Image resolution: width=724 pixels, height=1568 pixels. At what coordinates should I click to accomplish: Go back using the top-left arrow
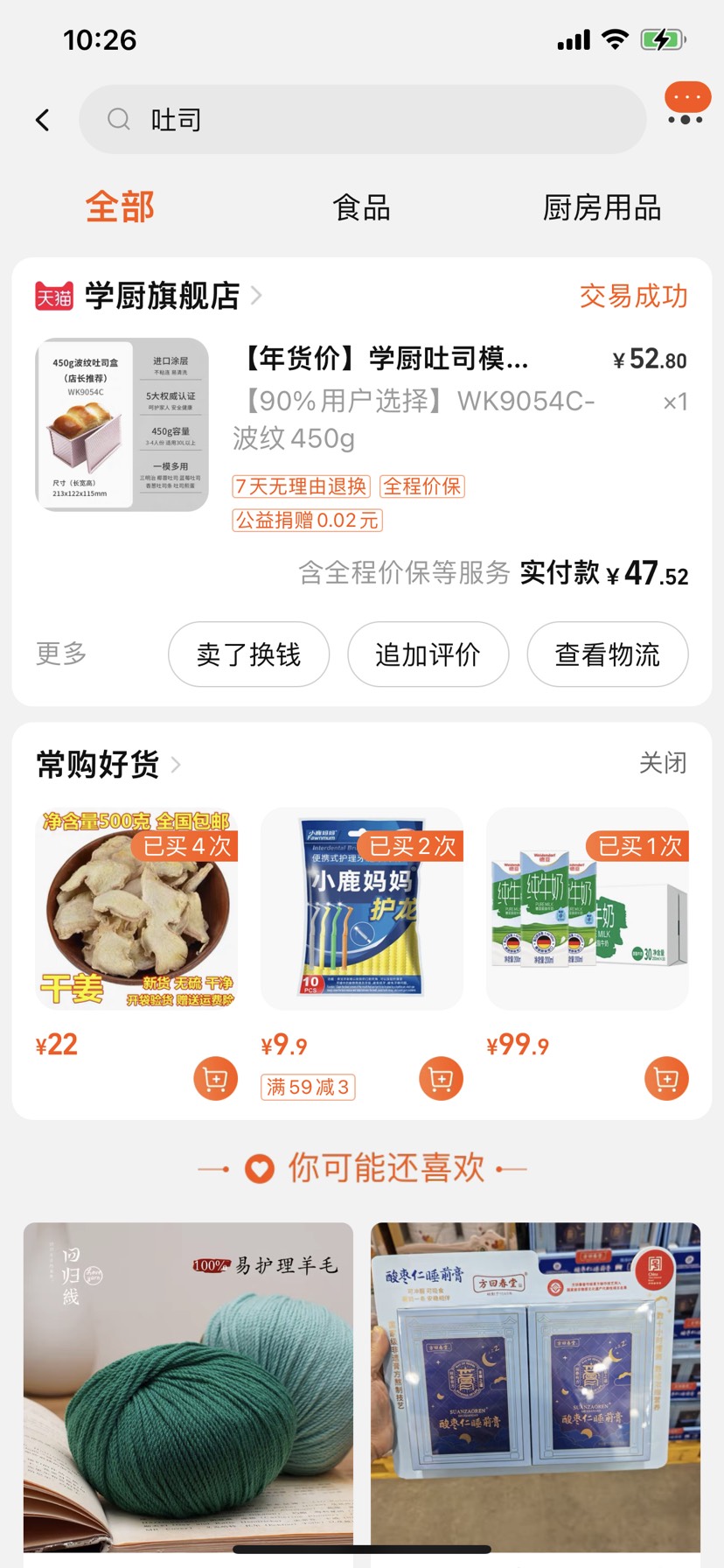click(x=42, y=120)
